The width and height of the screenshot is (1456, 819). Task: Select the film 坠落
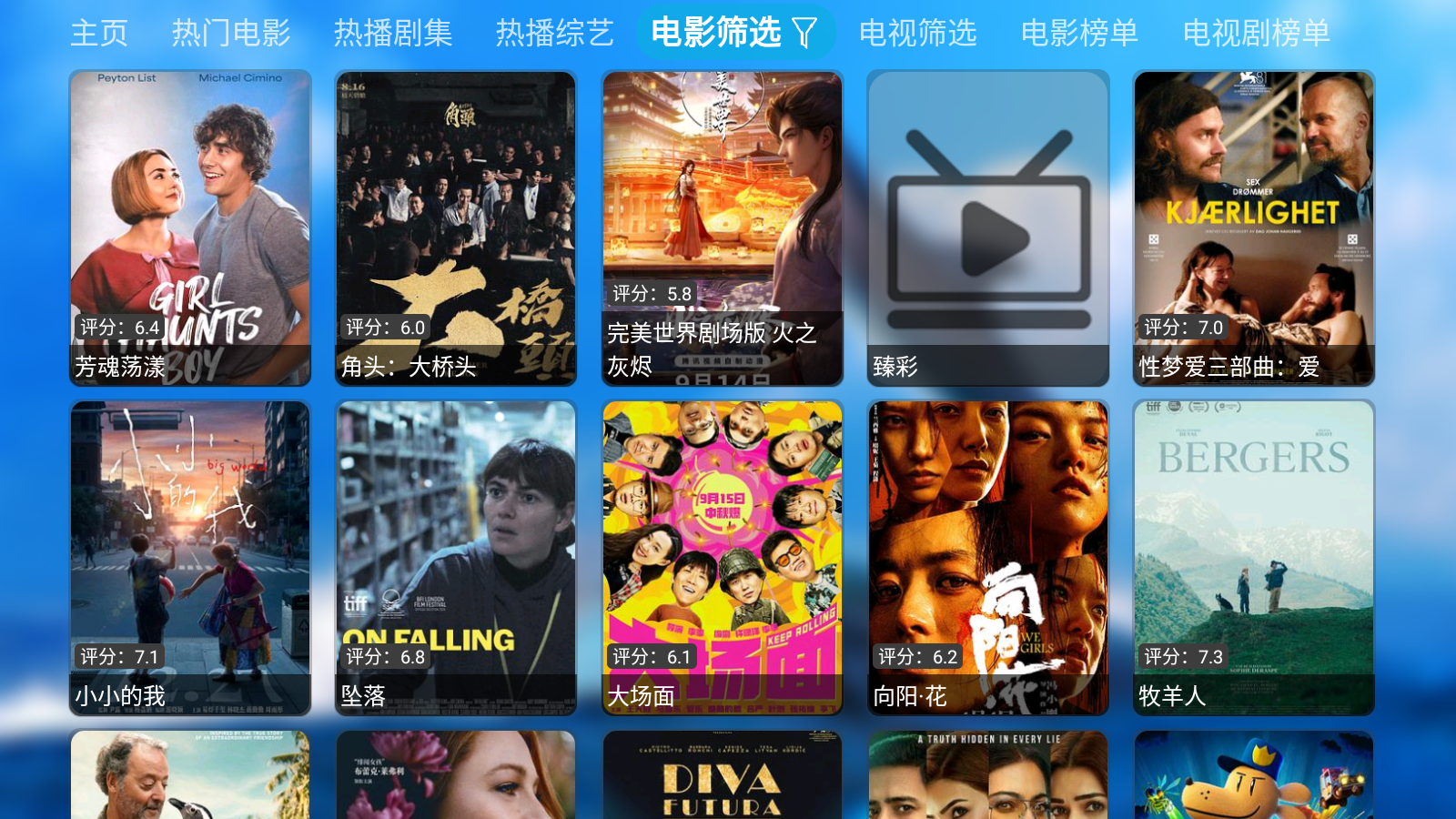click(x=456, y=557)
